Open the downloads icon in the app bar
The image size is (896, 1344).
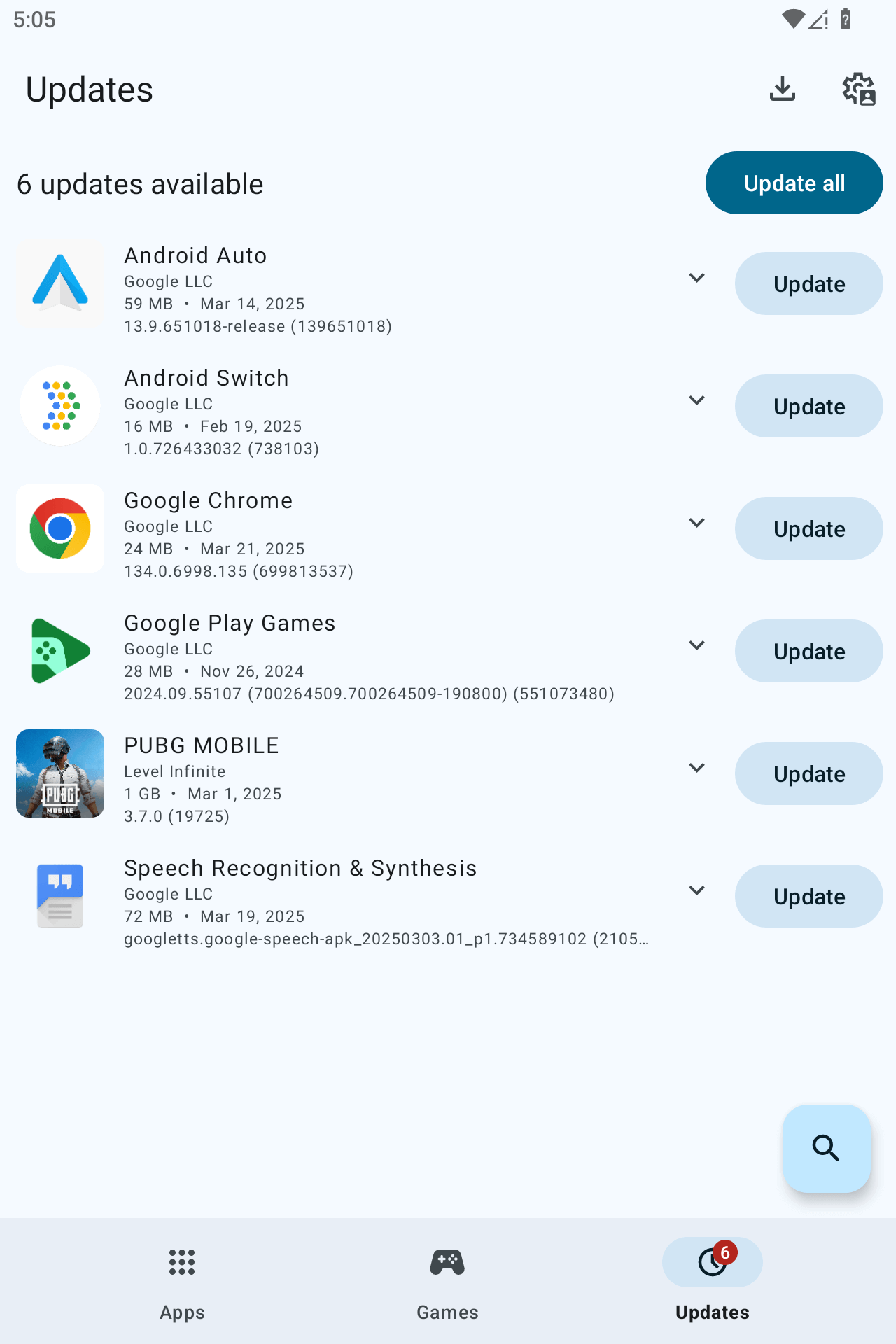pyautogui.click(x=782, y=89)
